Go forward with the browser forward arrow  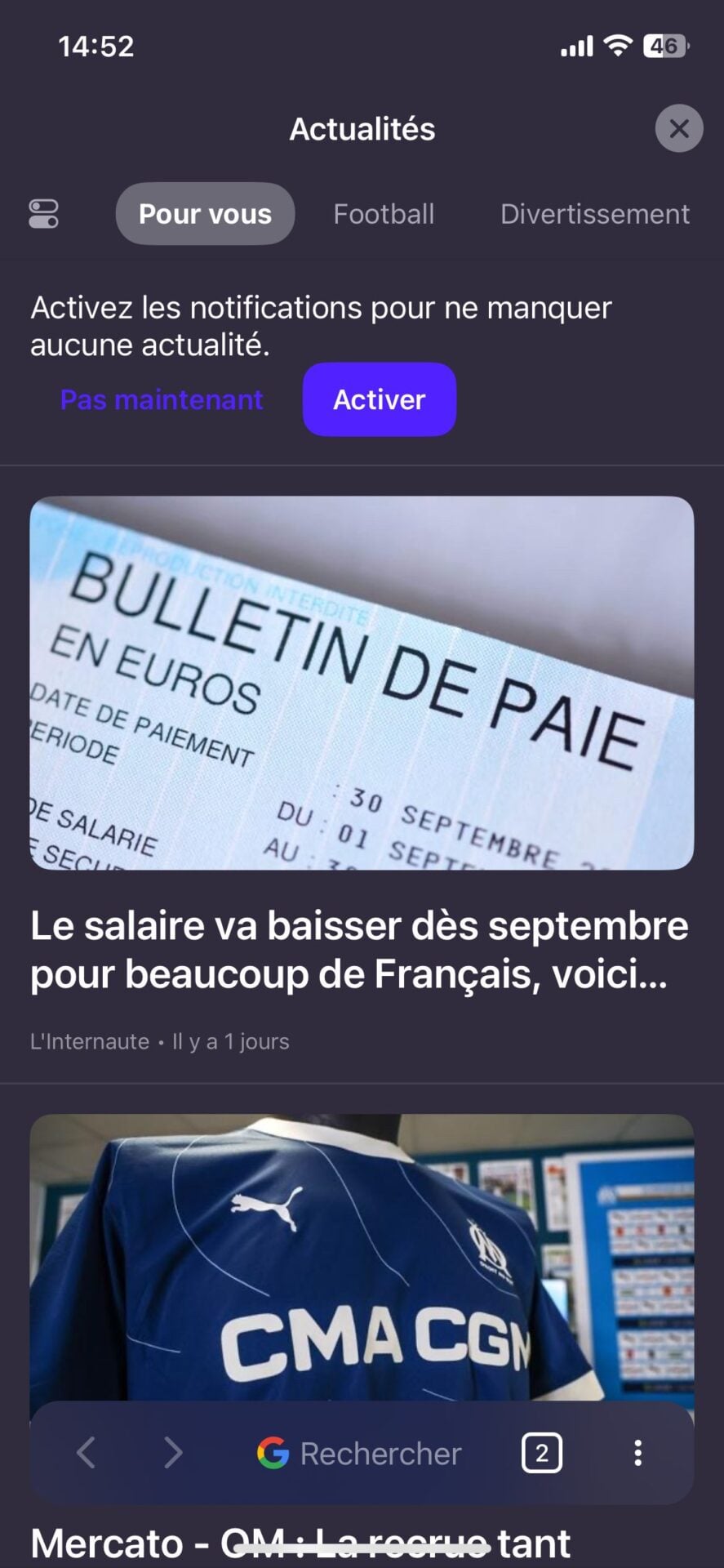click(x=172, y=1453)
